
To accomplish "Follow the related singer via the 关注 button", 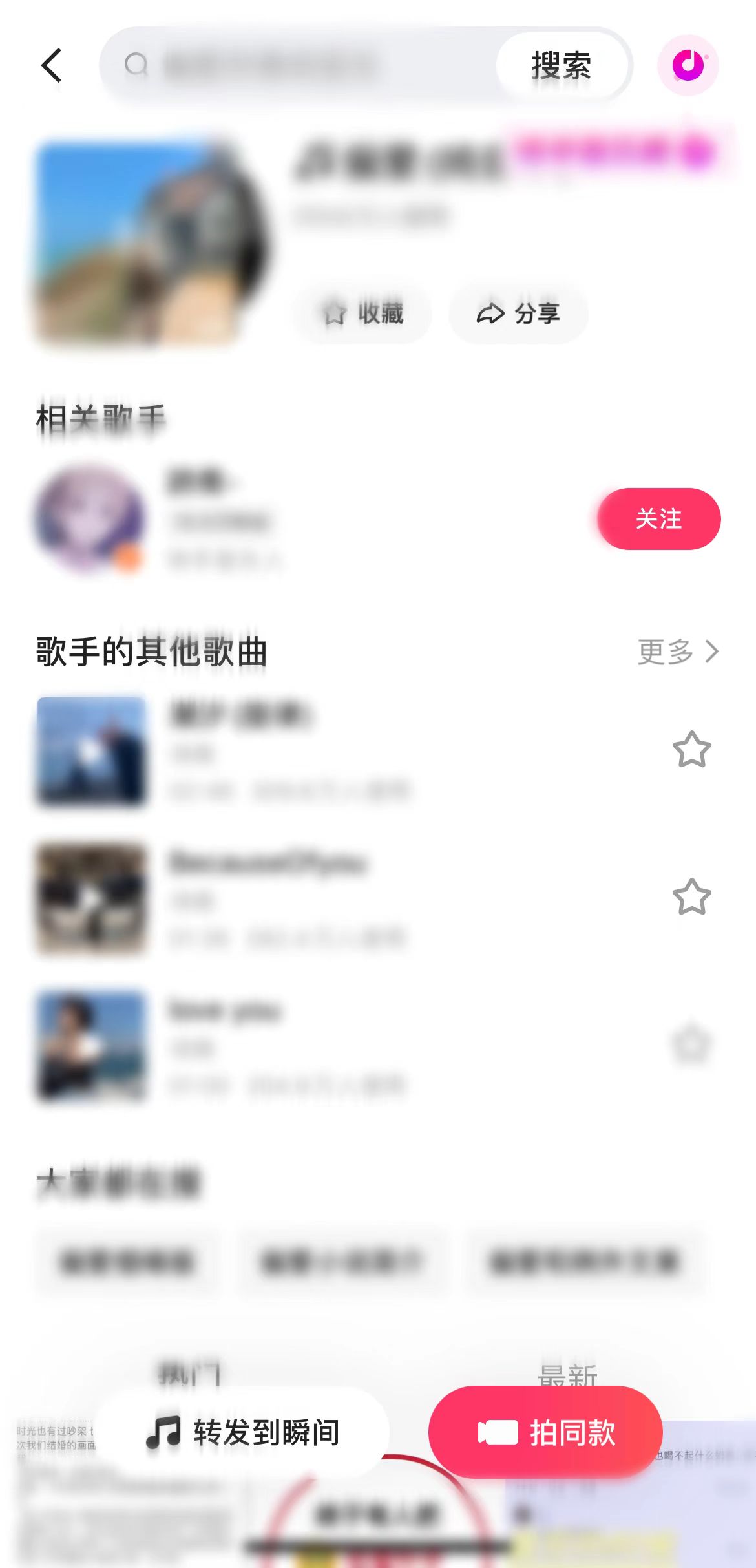I will 658,518.
